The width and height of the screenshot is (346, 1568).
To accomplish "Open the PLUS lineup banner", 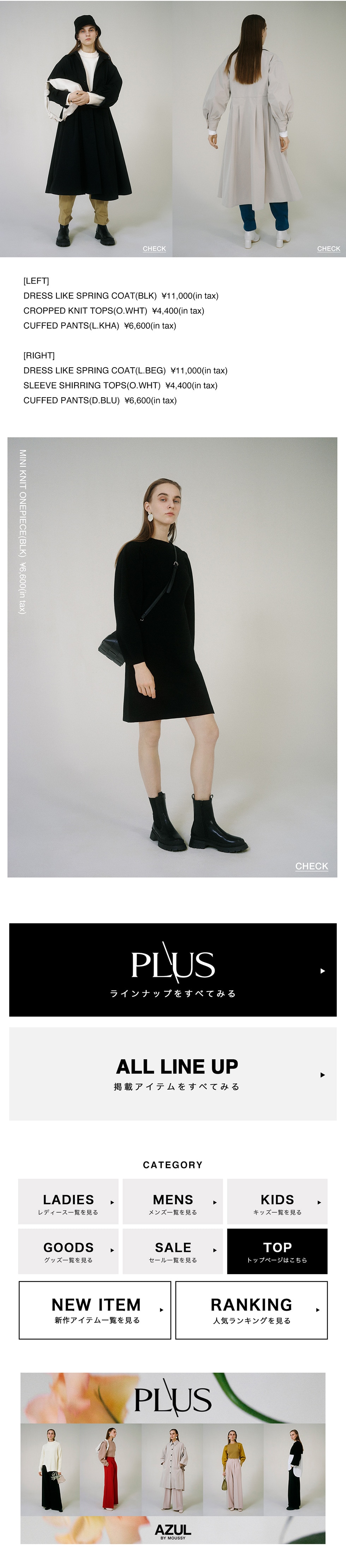I will coord(173,970).
